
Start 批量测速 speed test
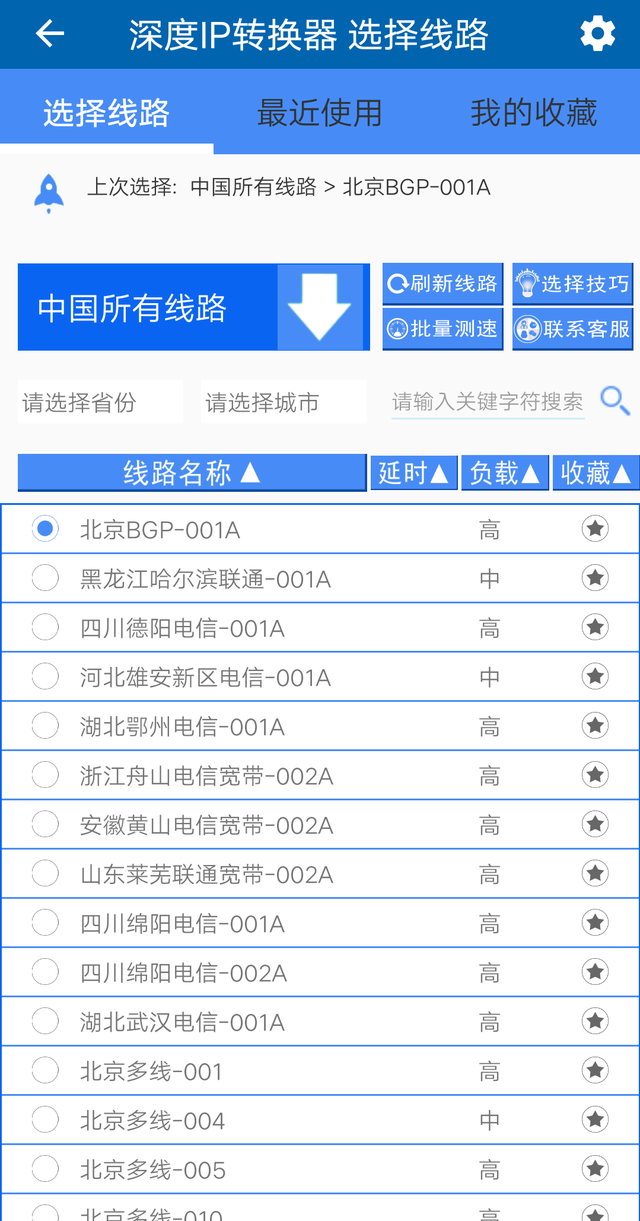point(442,329)
